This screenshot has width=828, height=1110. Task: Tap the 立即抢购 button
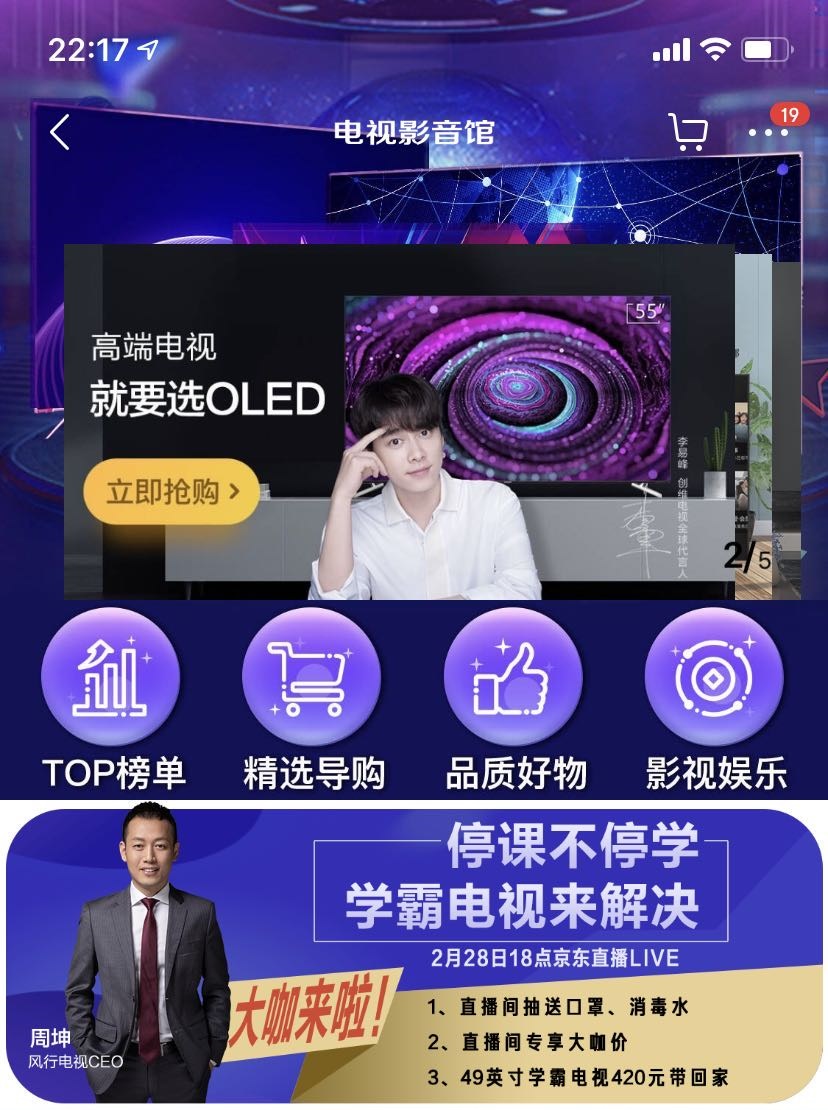pyautogui.click(x=171, y=491)
